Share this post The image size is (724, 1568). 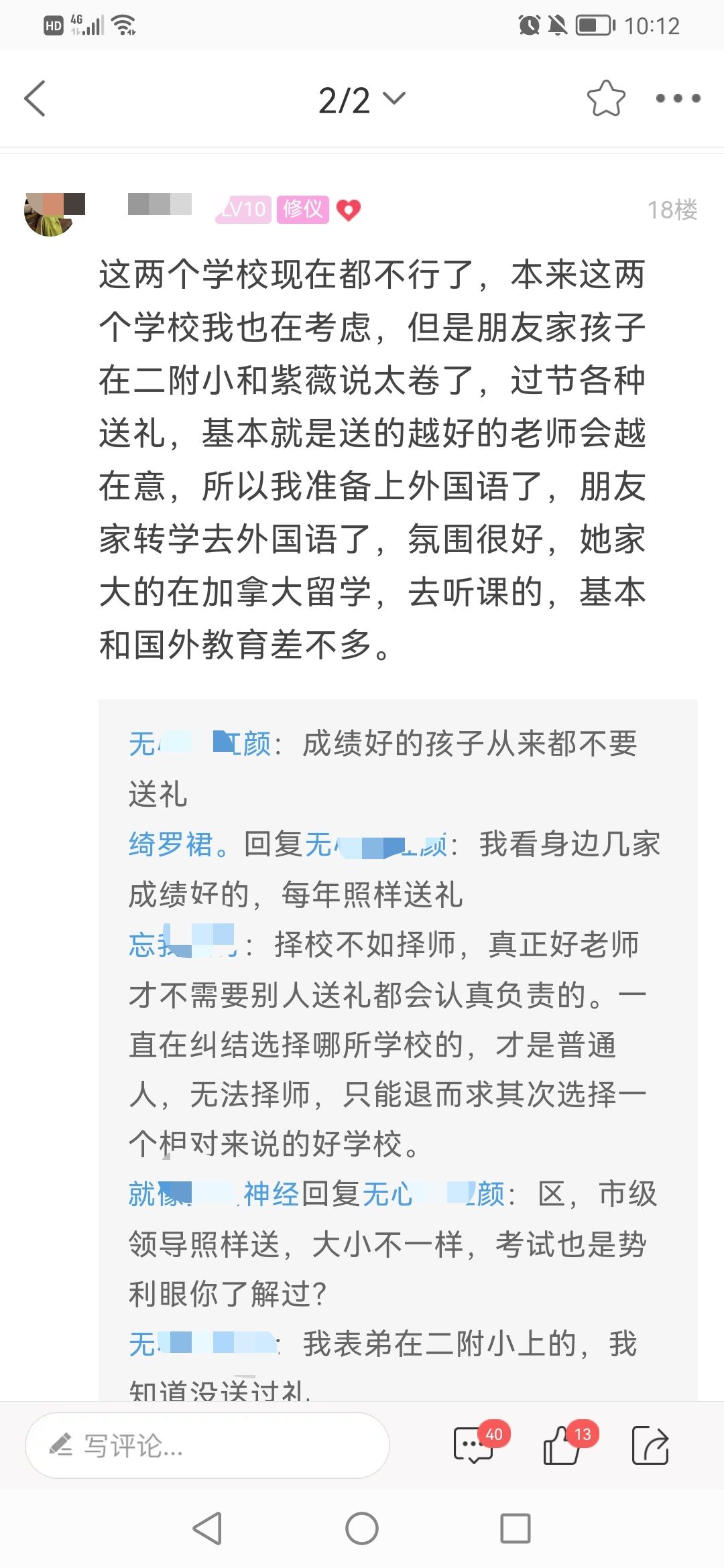650,1445
